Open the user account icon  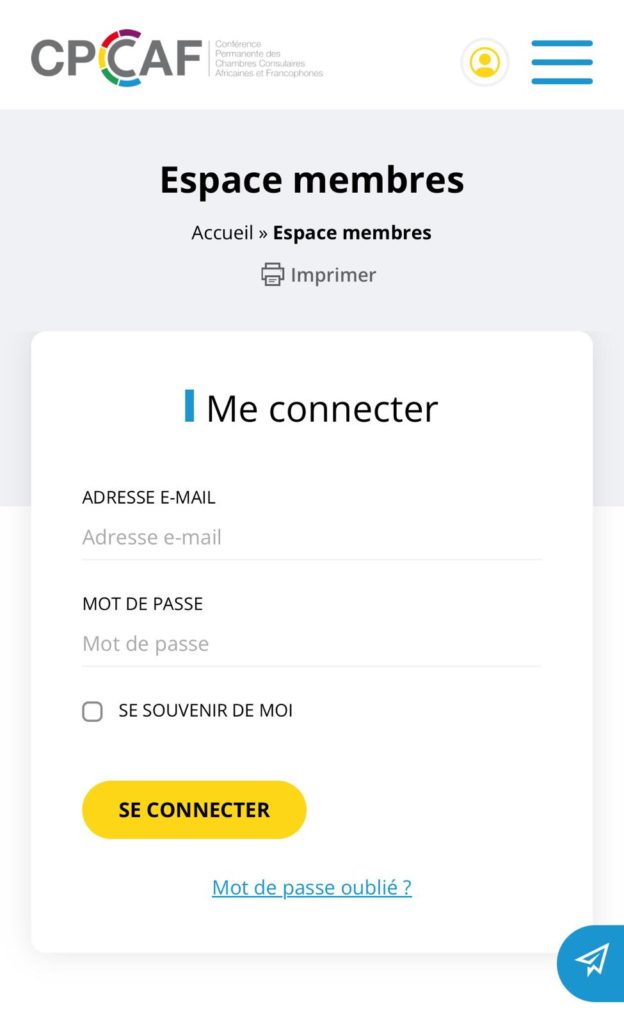[x=484, y=63]
